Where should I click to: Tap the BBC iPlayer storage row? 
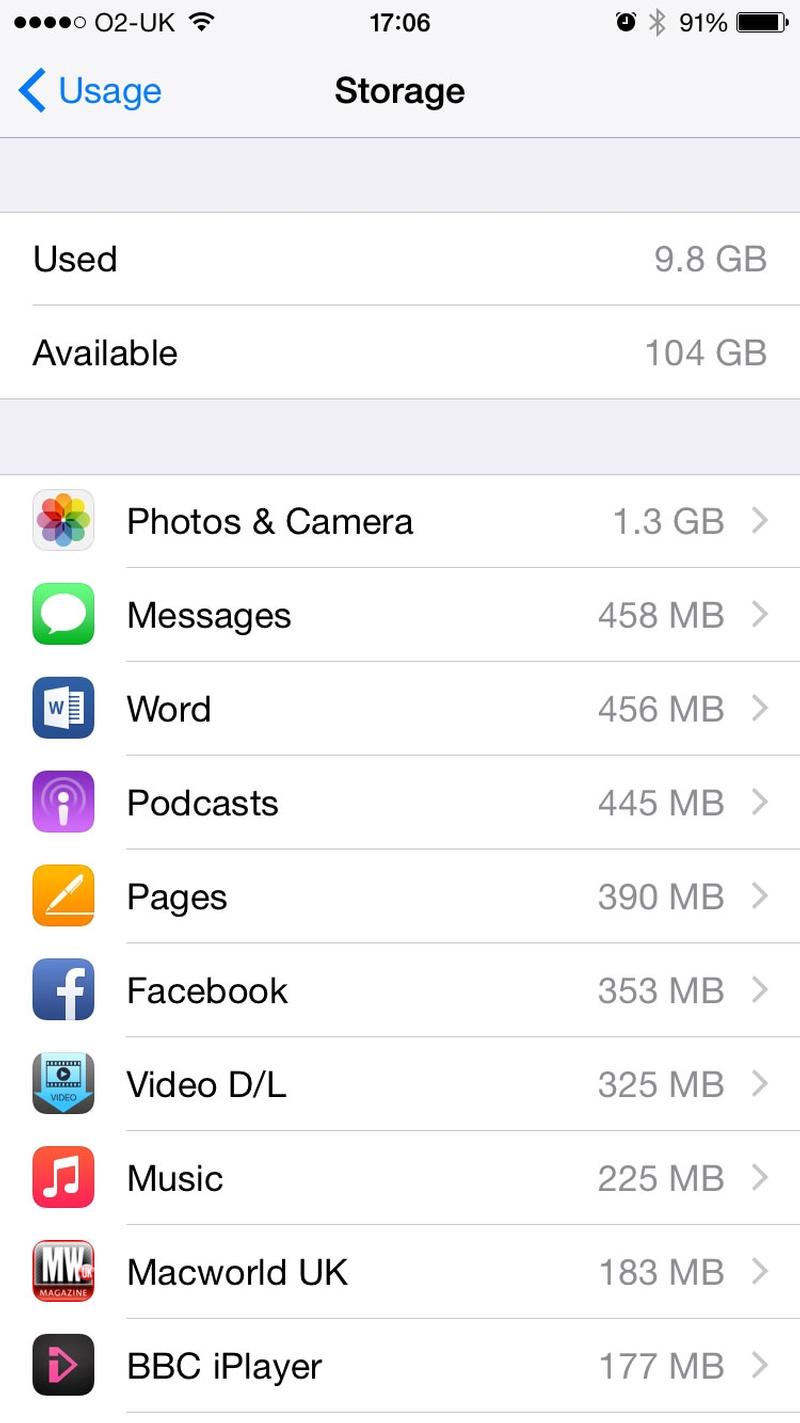(x=400, y=1366)
